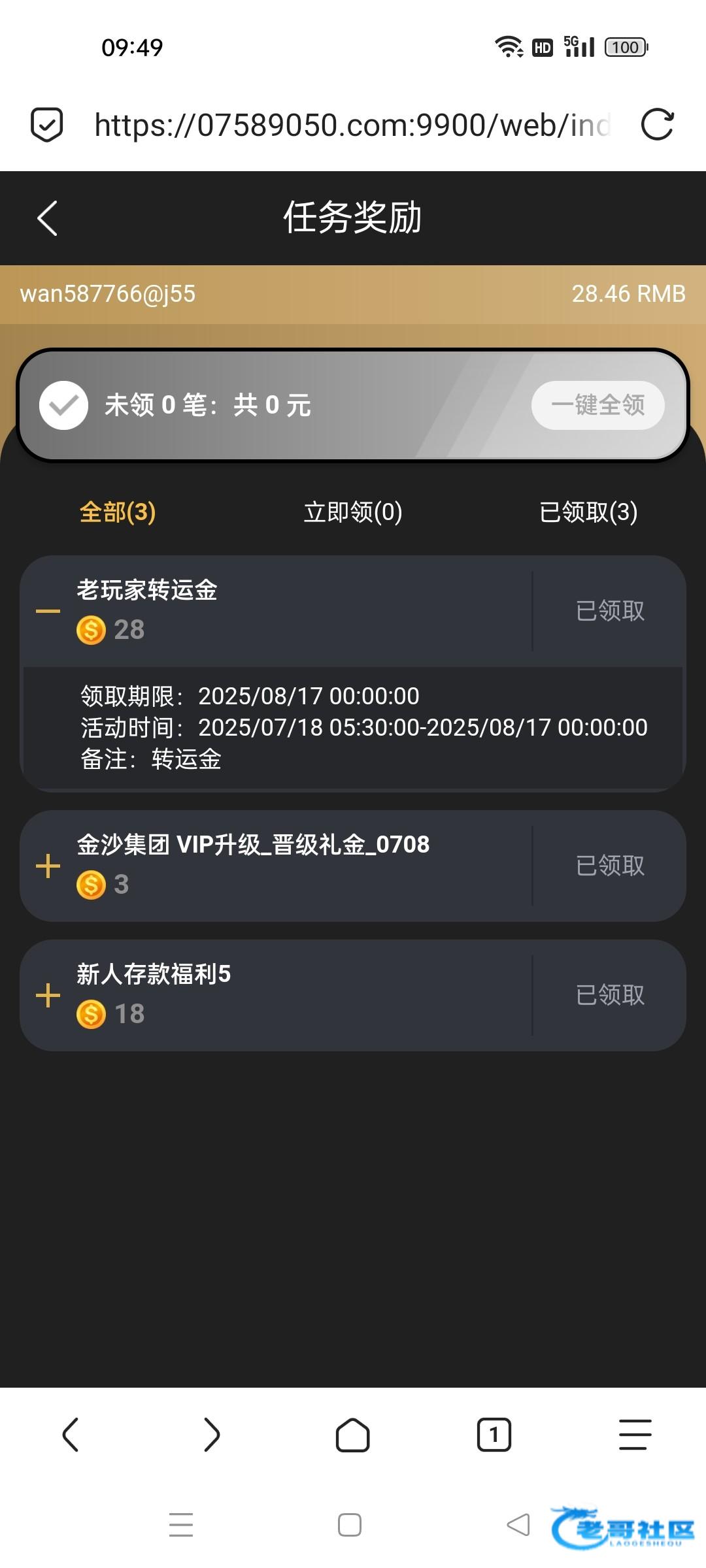Open the site security shield icon
706x1568 pixels.
pyautogui.click(x=47, y=125)
